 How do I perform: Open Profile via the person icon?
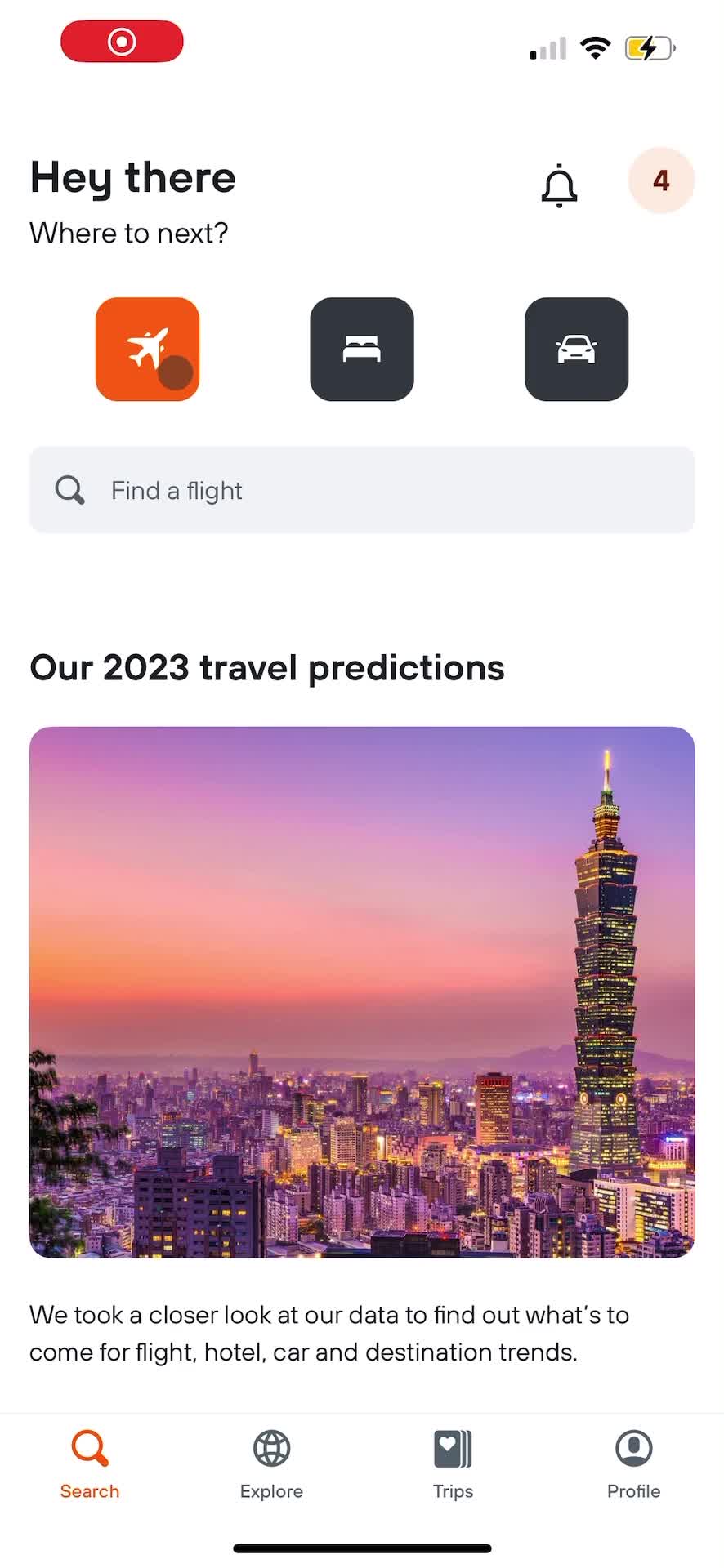(633, 1446)
